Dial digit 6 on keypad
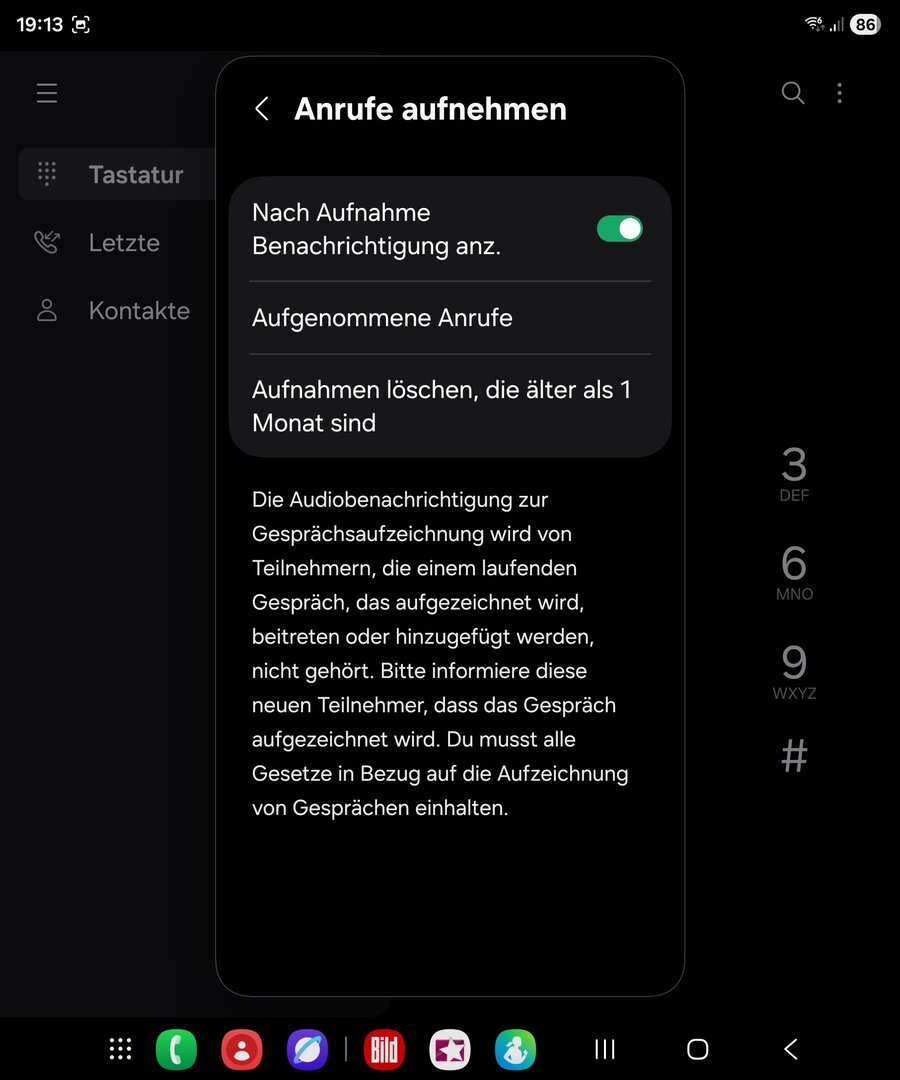Image resolution: width=900 pixels, height=1080 pixels. pos(794,571)
